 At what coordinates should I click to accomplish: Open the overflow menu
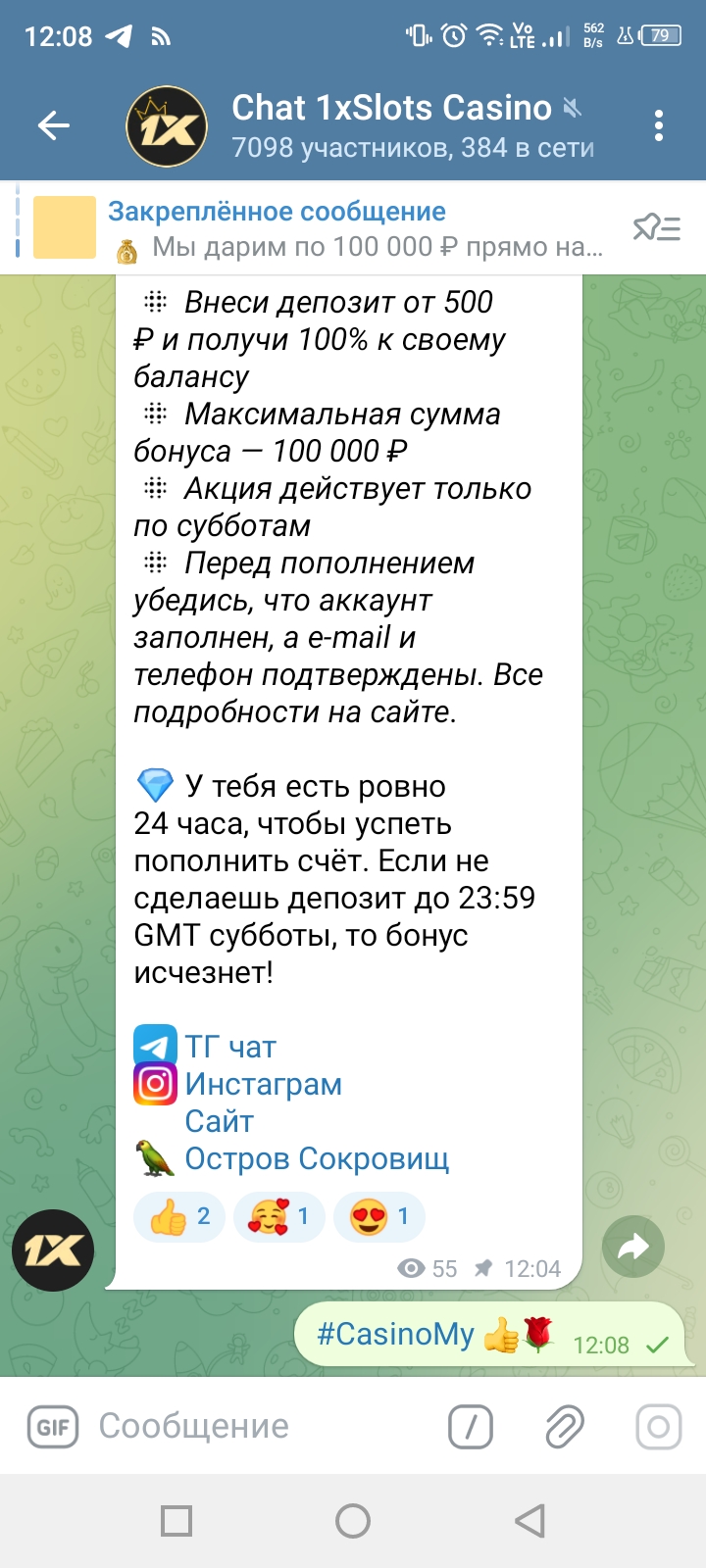(x=658, y=125)
